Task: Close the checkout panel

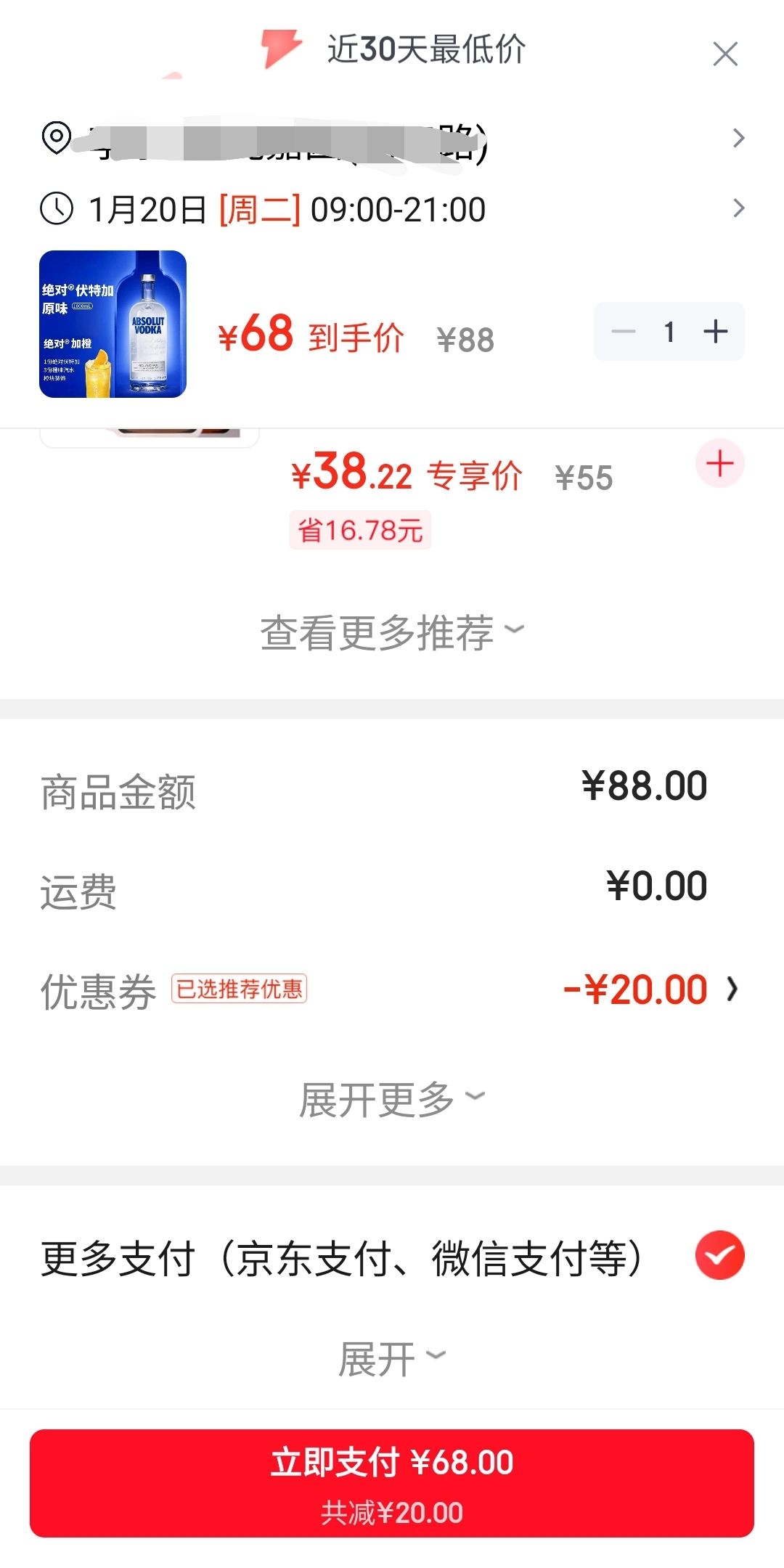Action: pyautogui.click(x=725, y=54)
